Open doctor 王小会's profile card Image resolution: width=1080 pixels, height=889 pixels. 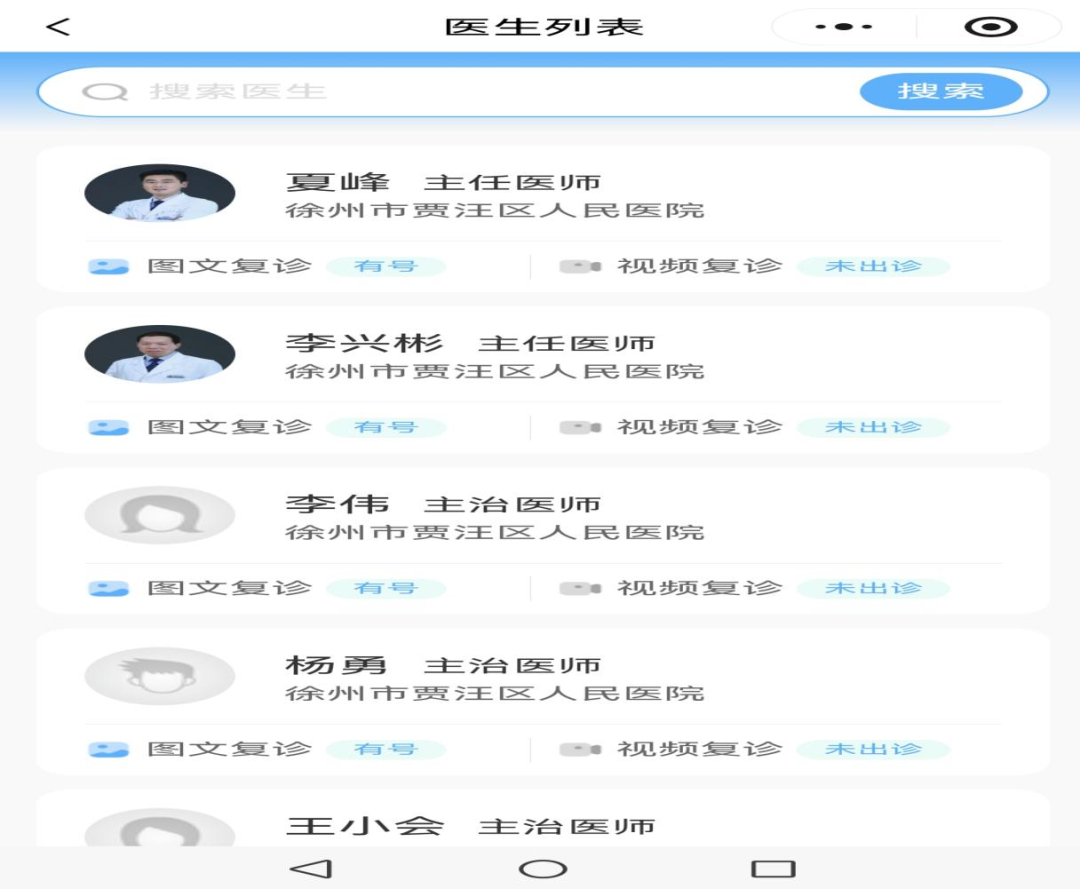tap(494, 825)
